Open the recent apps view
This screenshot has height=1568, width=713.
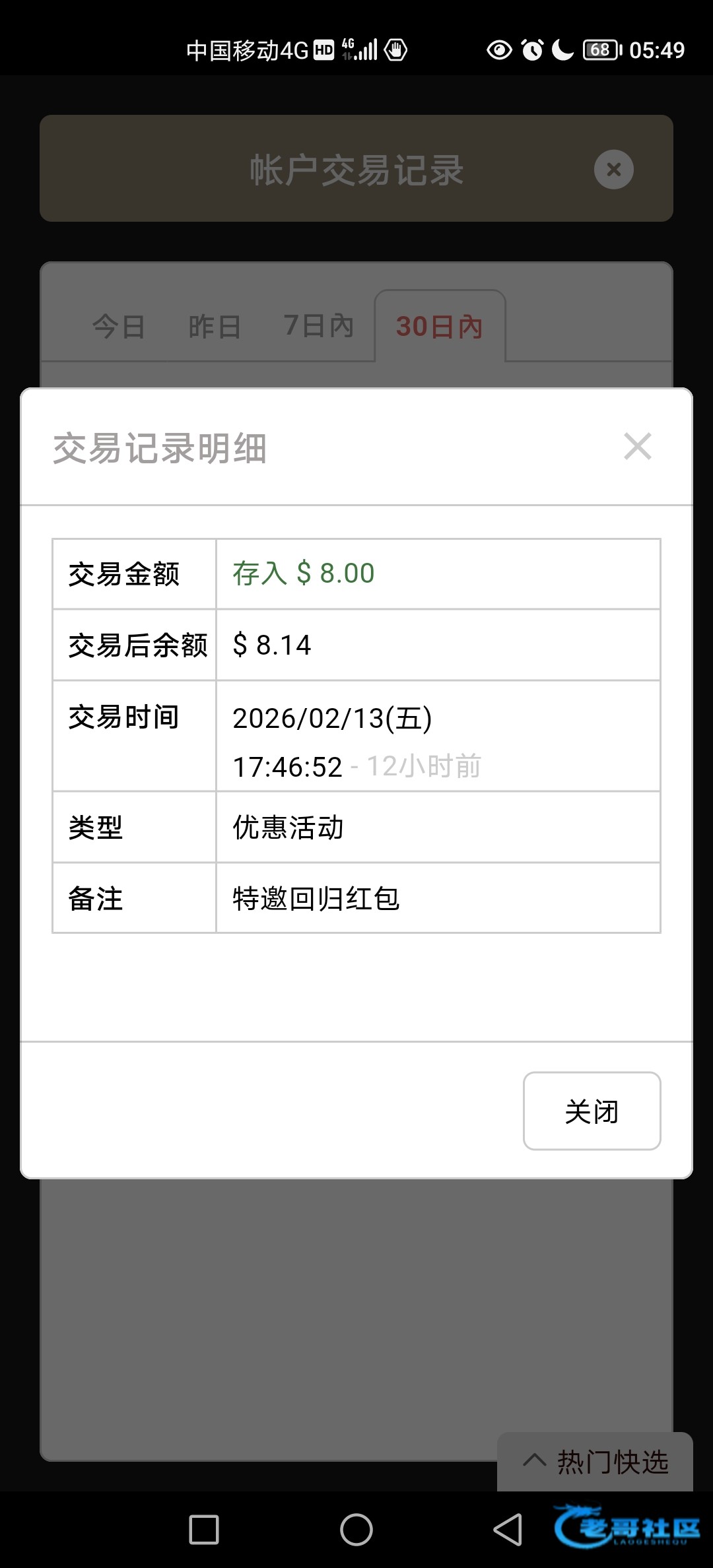[x=204, y=1530]
